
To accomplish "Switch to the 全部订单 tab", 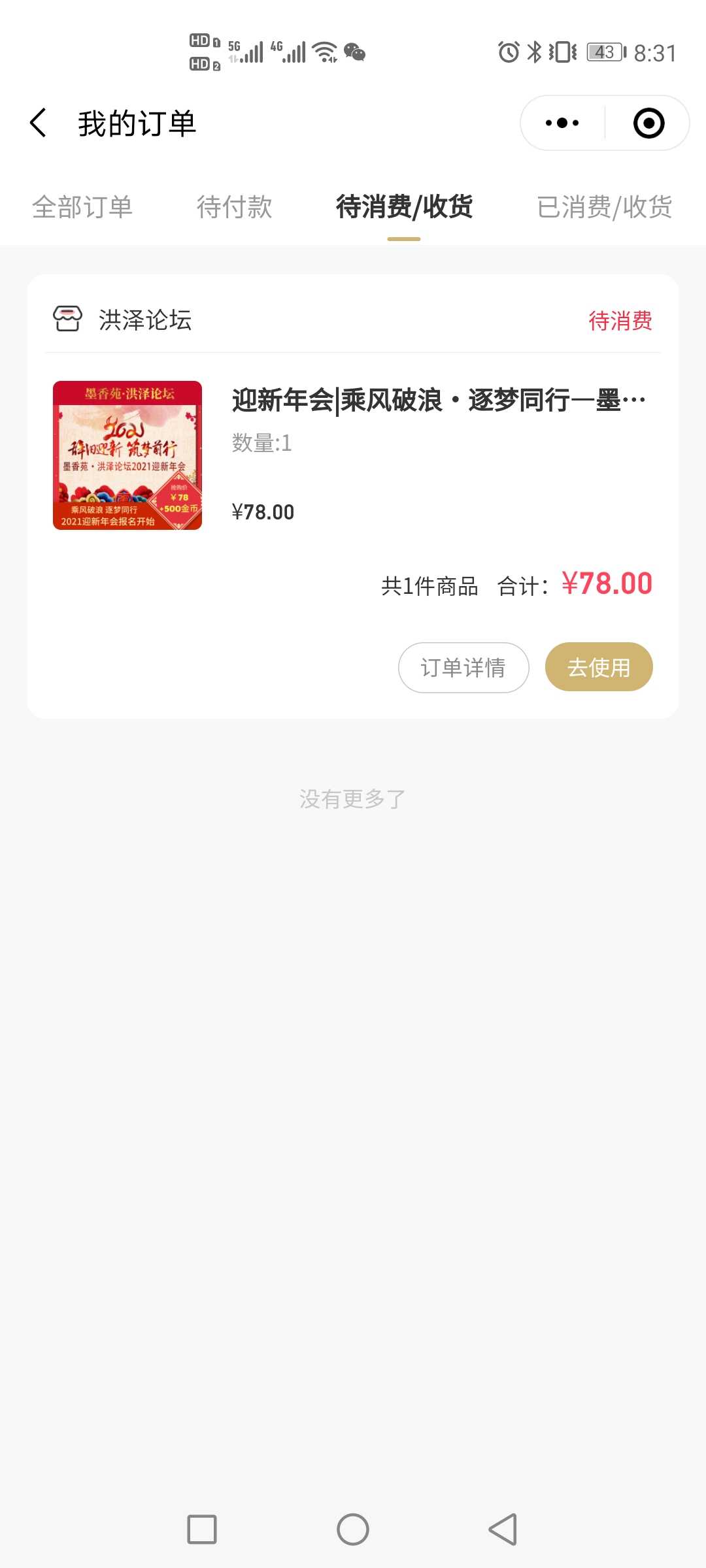I will click(x=82, y=207).
